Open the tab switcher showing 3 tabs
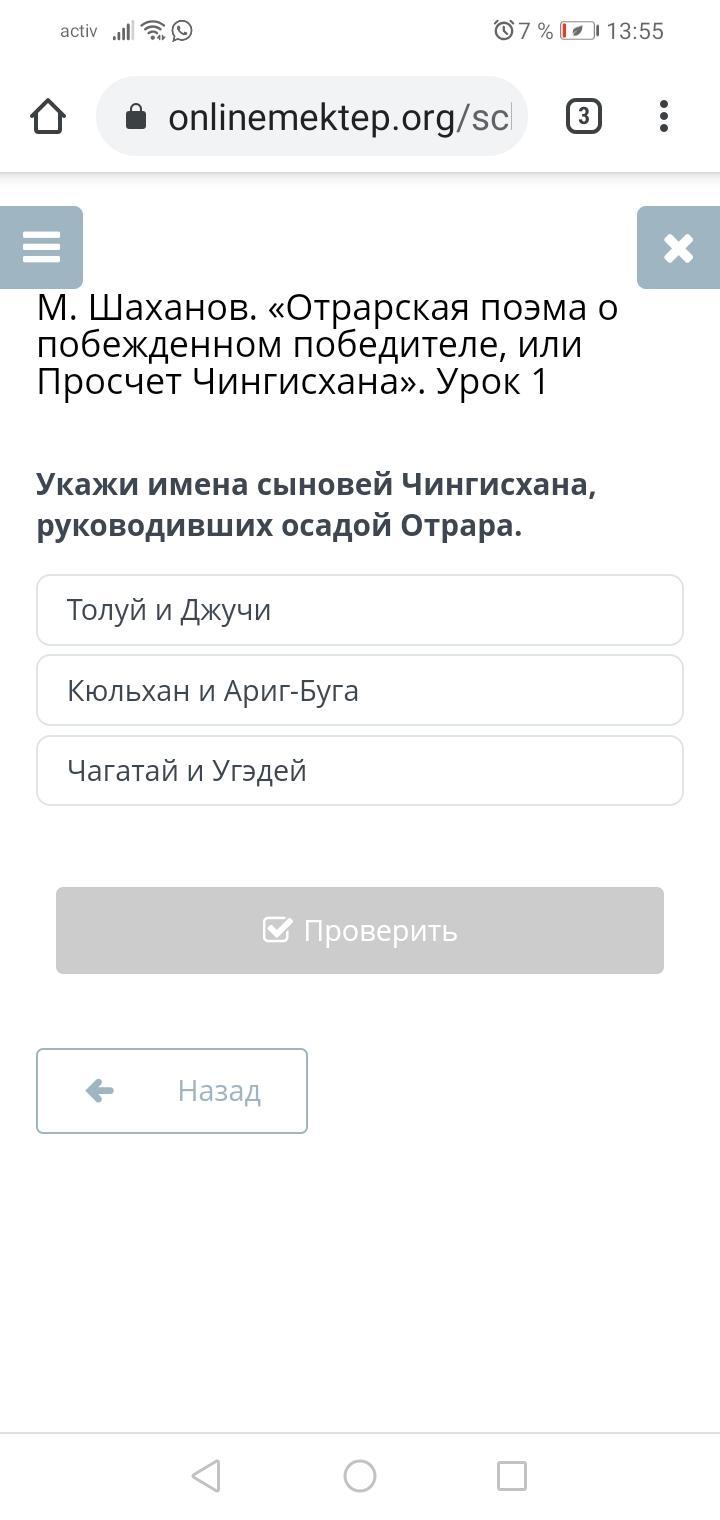The width and height of the screenshot is (720, 1520). coord(584,117)
